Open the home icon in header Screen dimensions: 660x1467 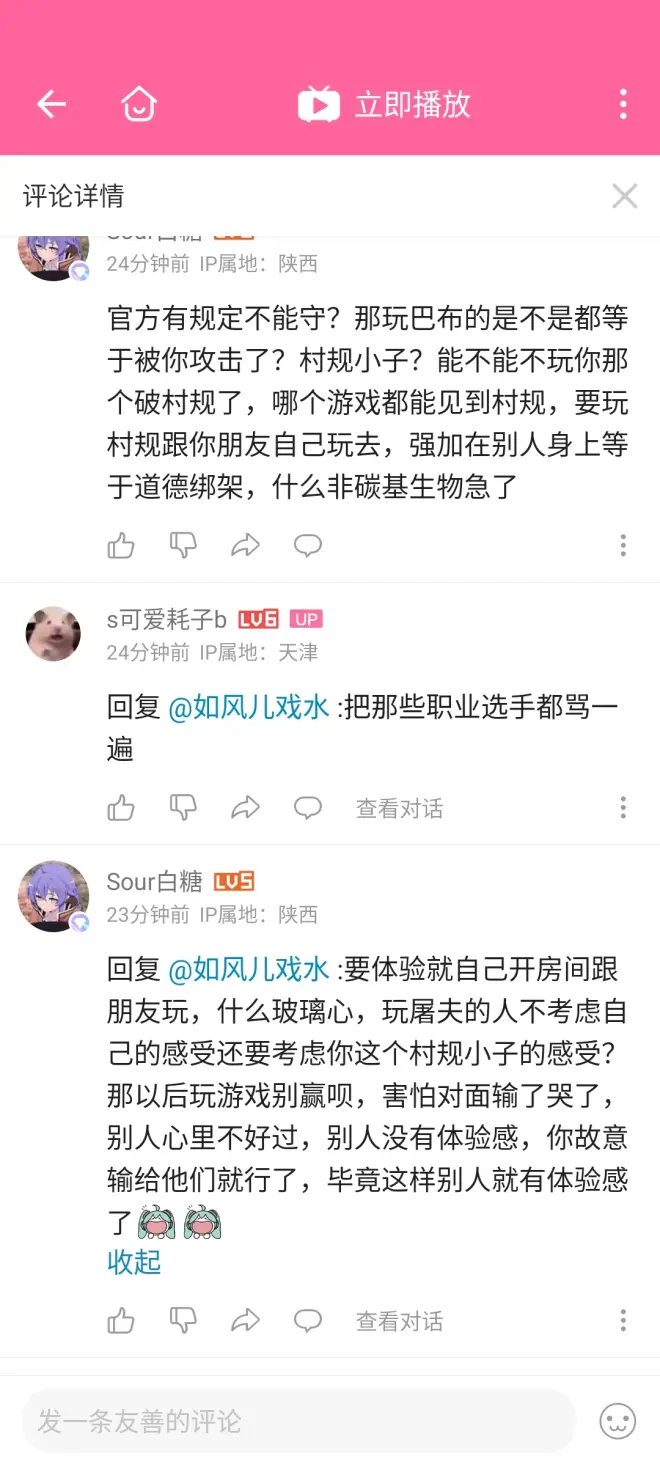pos(139,104)
